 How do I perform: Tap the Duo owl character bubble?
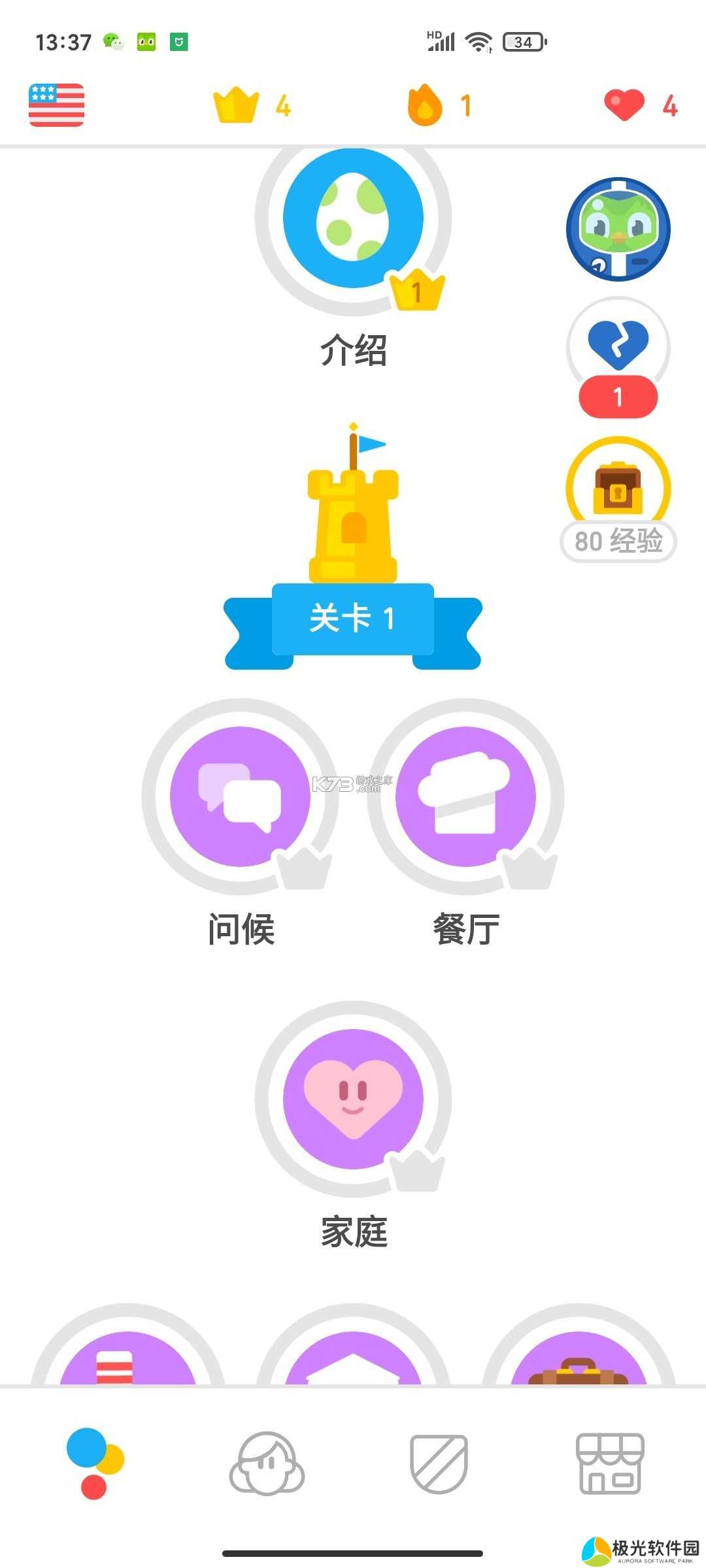(x=618, y=229)
